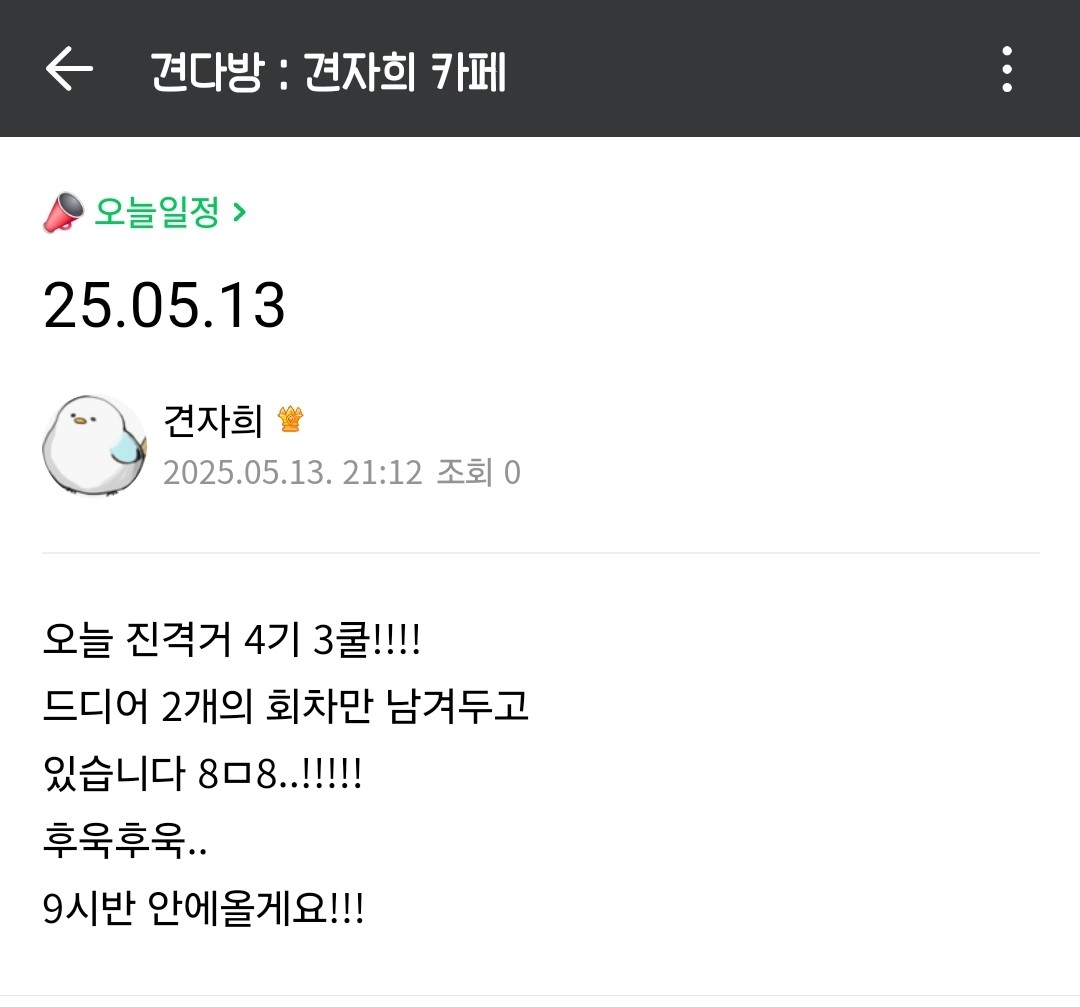The image size is (1080, 1007).
Task: Open author 견자희's profile name
Action: point(212,421)
